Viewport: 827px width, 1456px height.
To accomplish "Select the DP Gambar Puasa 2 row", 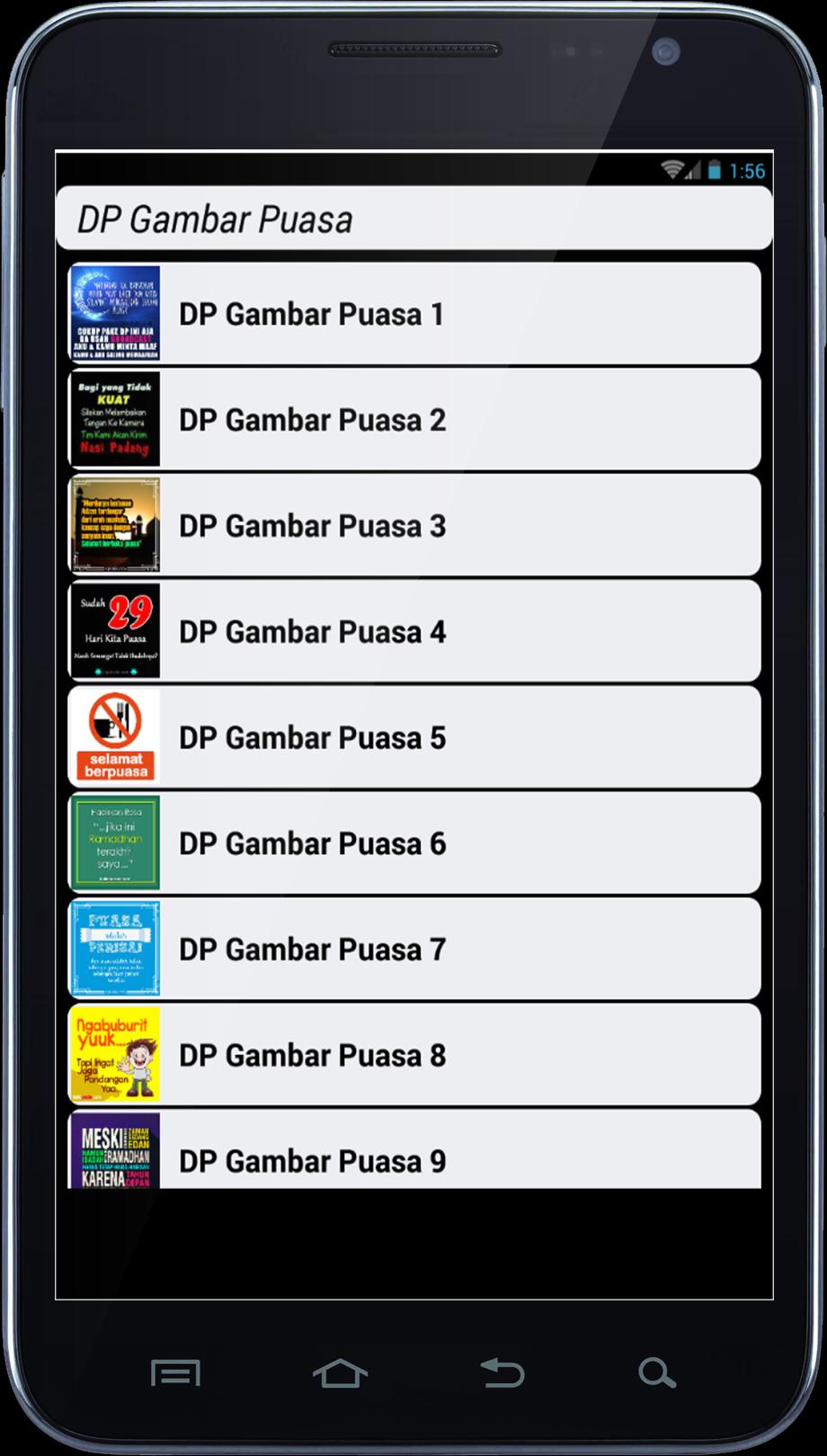I will click(413, 420).
